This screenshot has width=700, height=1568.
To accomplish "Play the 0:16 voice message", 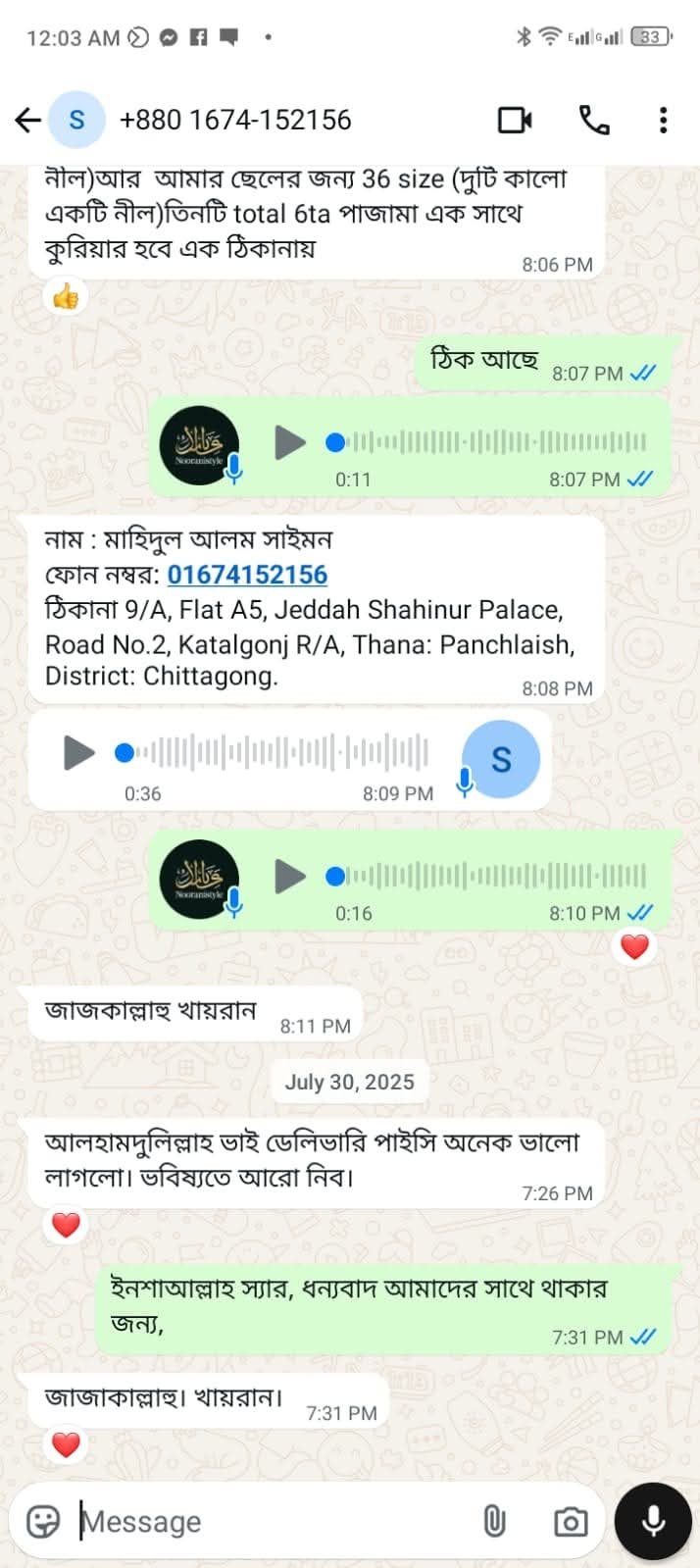I will (289, 876).
